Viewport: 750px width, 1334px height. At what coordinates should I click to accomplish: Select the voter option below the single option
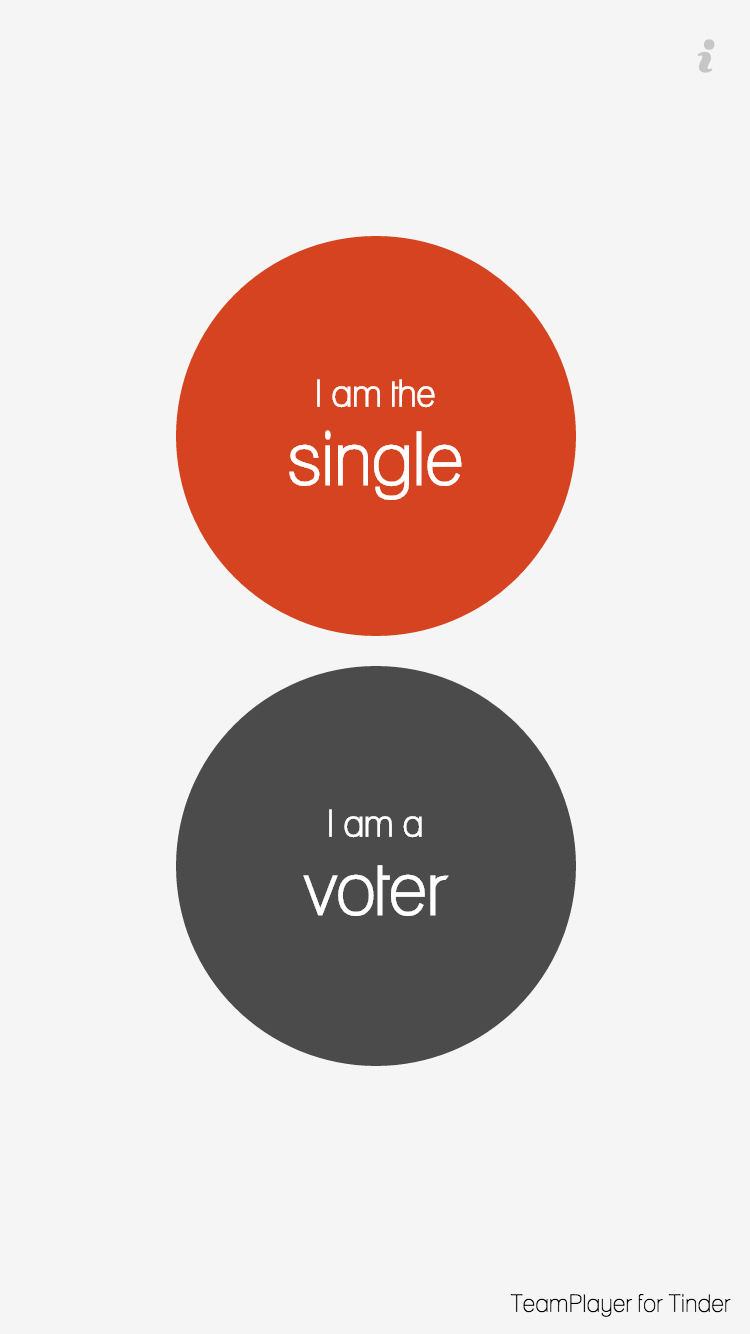click(376, 866)
